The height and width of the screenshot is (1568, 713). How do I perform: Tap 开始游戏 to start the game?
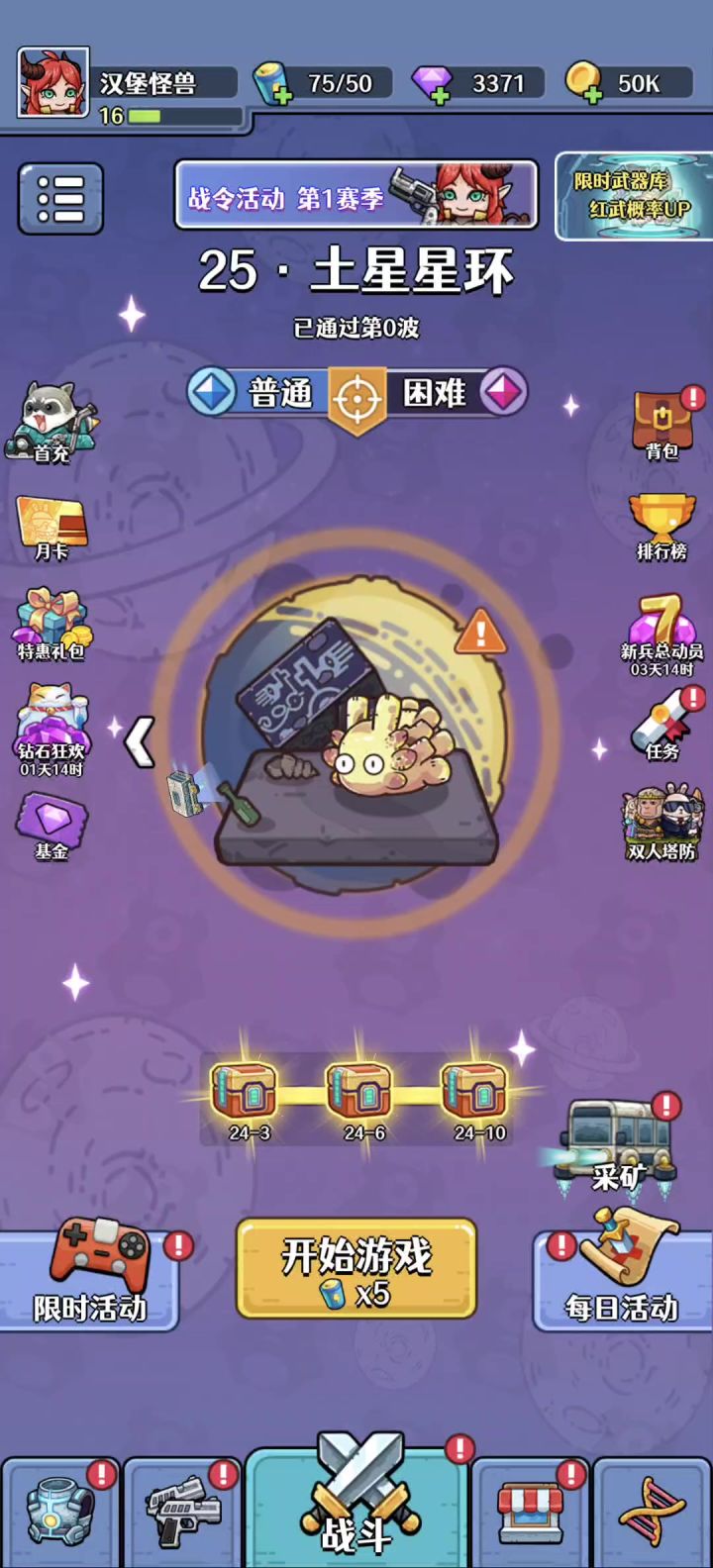(x=356, y=1268)
